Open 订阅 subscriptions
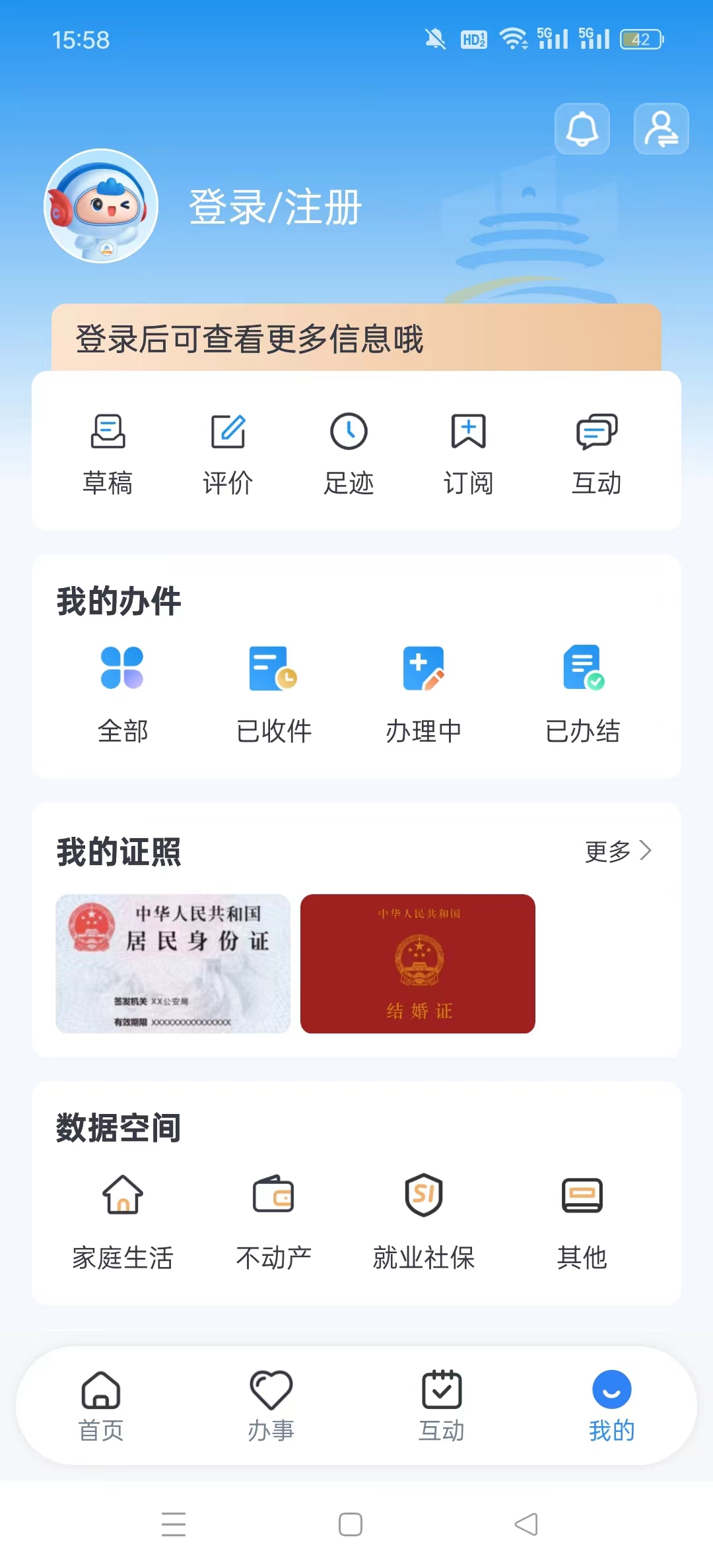Image resolution: width=713 pixels, height=1568 pixels. tap(469, 454)
